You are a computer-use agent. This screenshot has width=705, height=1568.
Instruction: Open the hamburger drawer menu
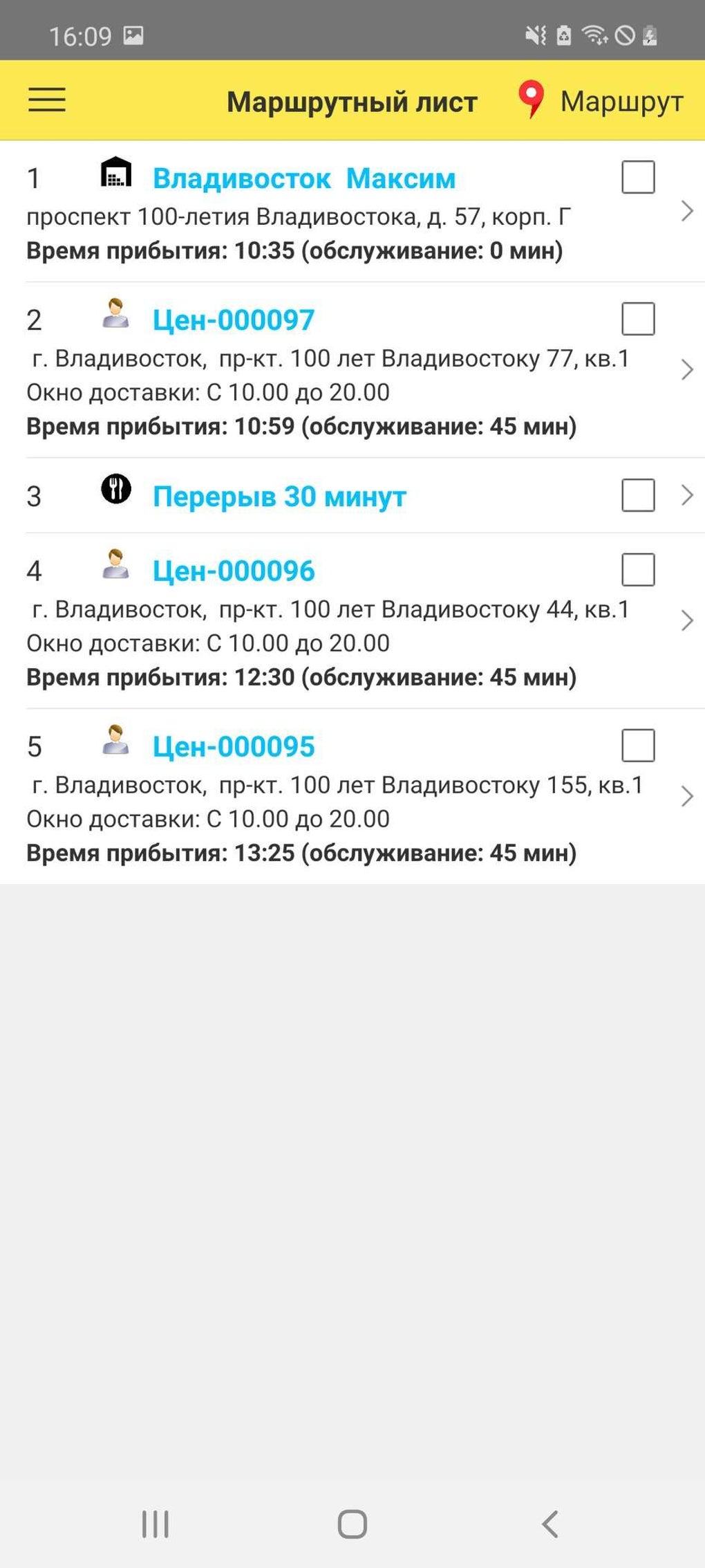tap(47, 100)
